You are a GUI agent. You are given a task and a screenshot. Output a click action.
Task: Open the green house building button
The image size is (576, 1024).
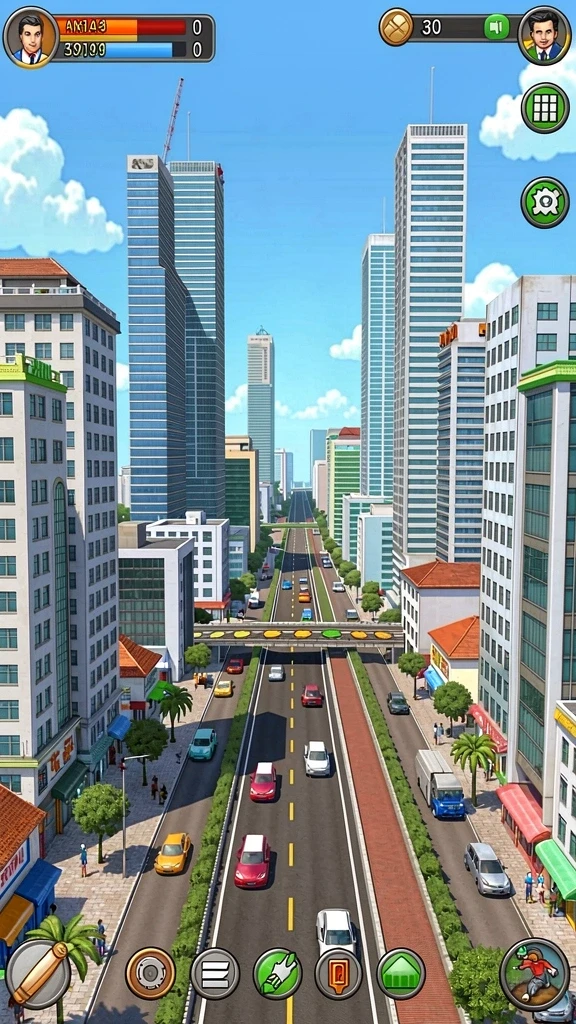coord(401,974)
